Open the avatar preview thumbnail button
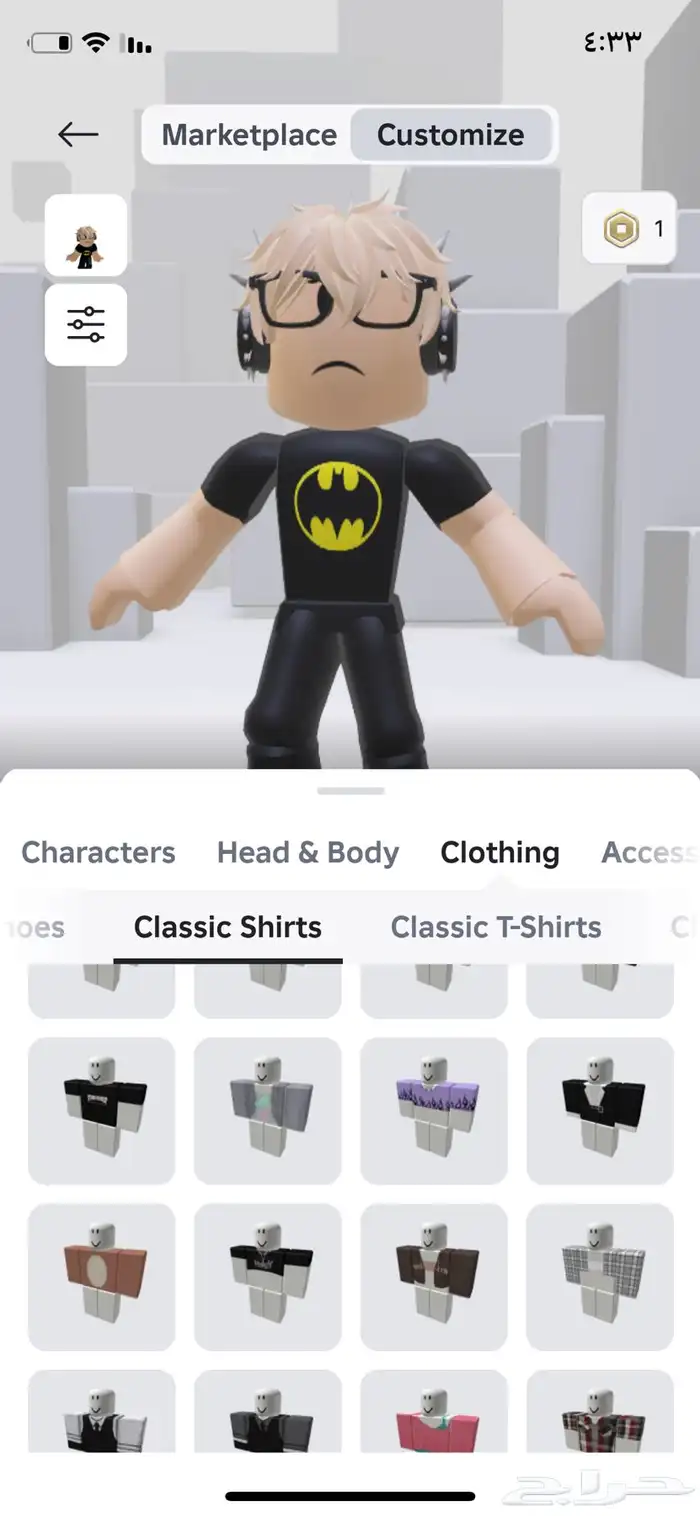The width and height of the screenshot is (700, 1516). click(85, 236)
